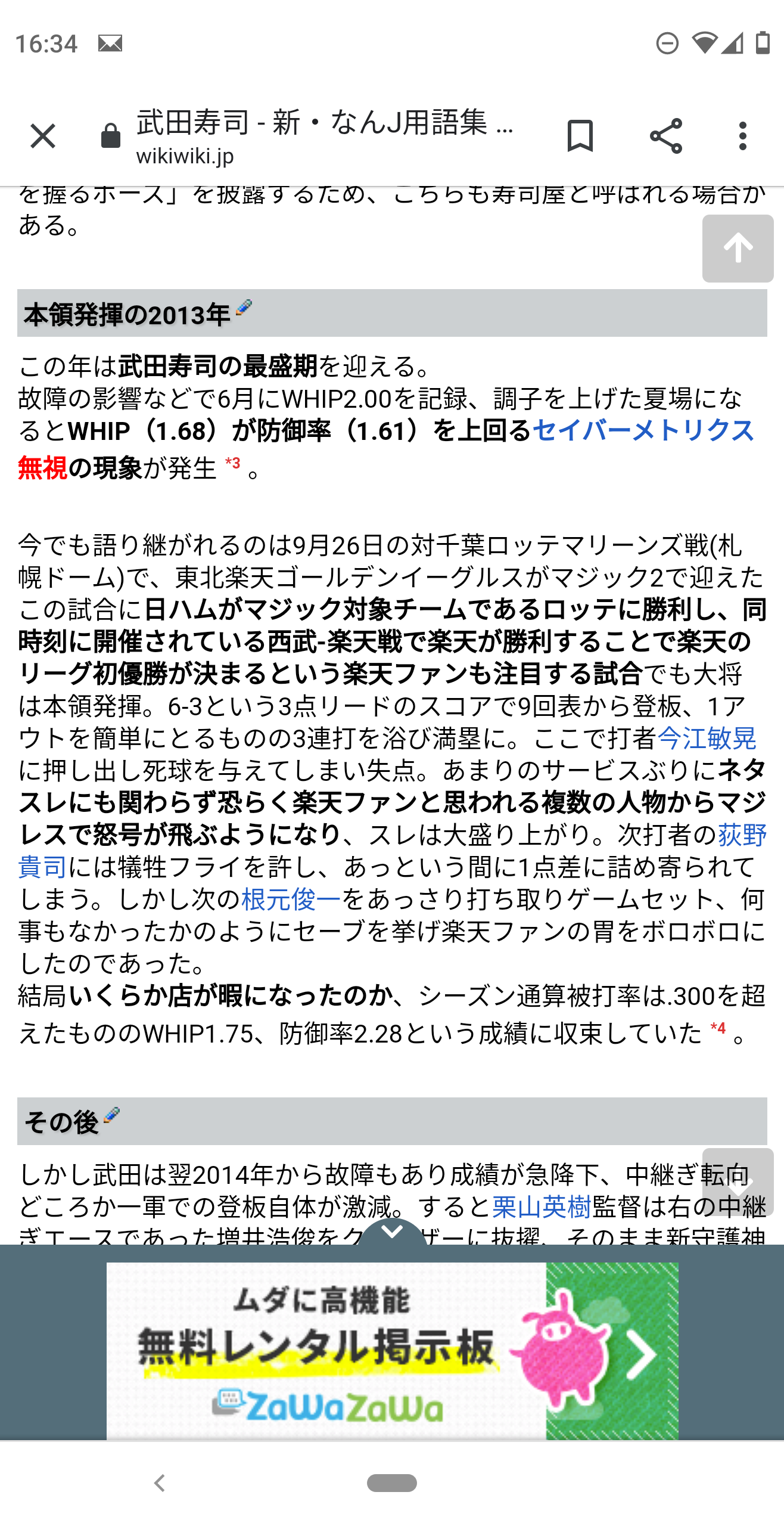Open the 根元俊一 link
The width and height of the screenshot is (784, 1526).
click(291, 900)
